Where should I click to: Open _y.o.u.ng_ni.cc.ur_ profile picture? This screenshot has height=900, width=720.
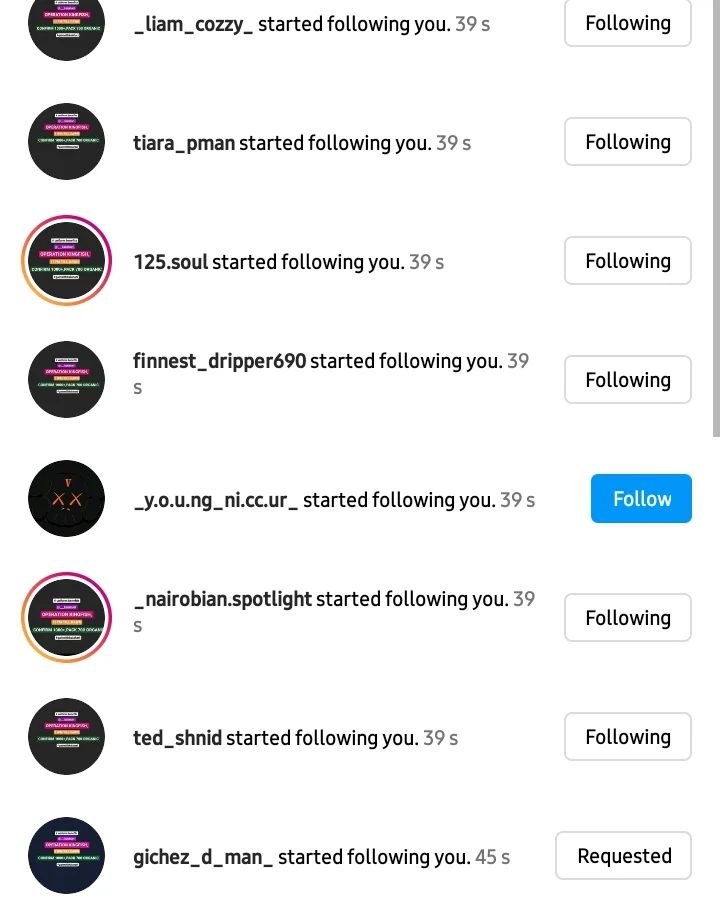(x=66, y=499)
